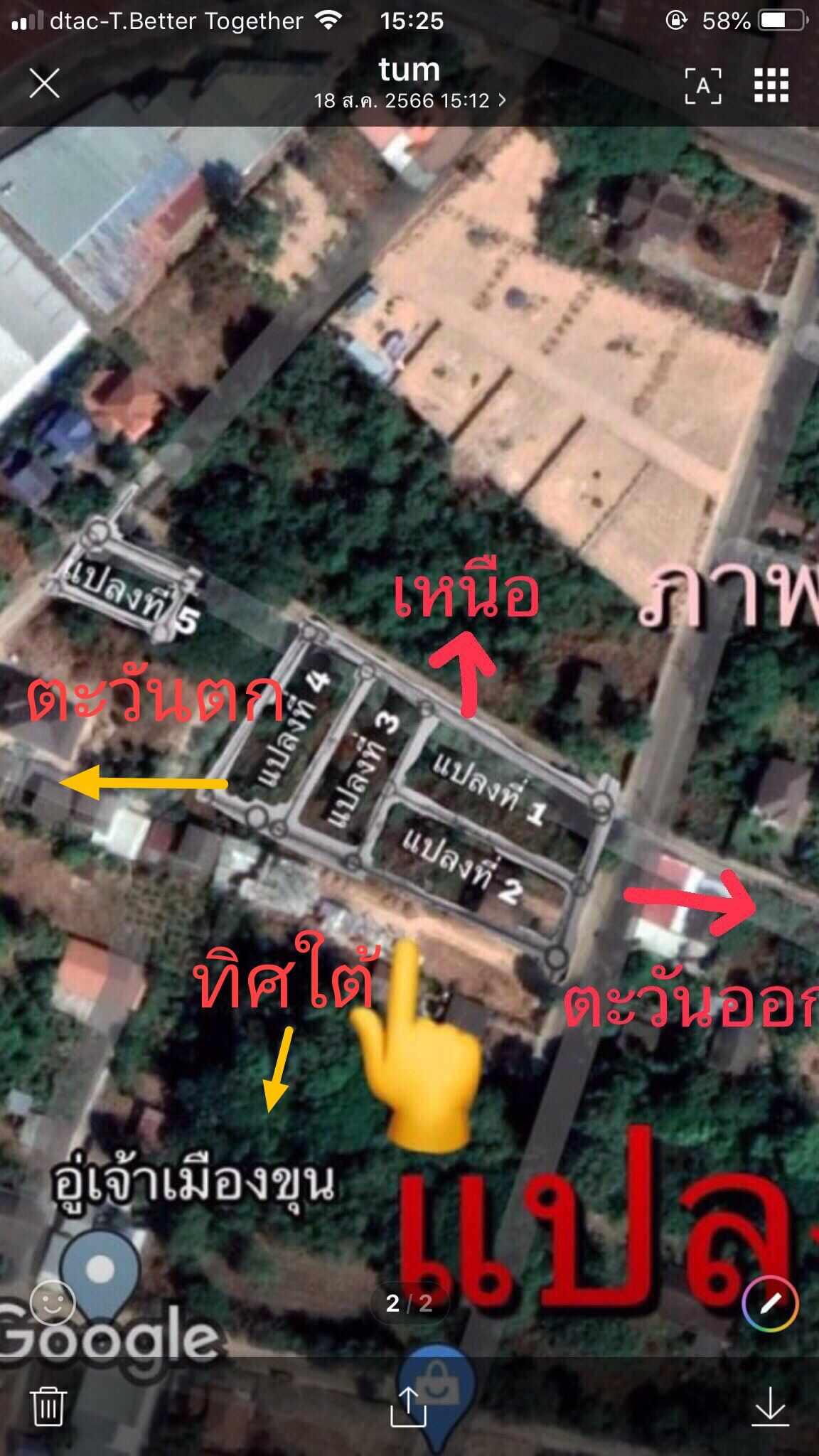Open the grid view of all photos
This screenshot has height=1456, width=819.
[x=771, y=86]
